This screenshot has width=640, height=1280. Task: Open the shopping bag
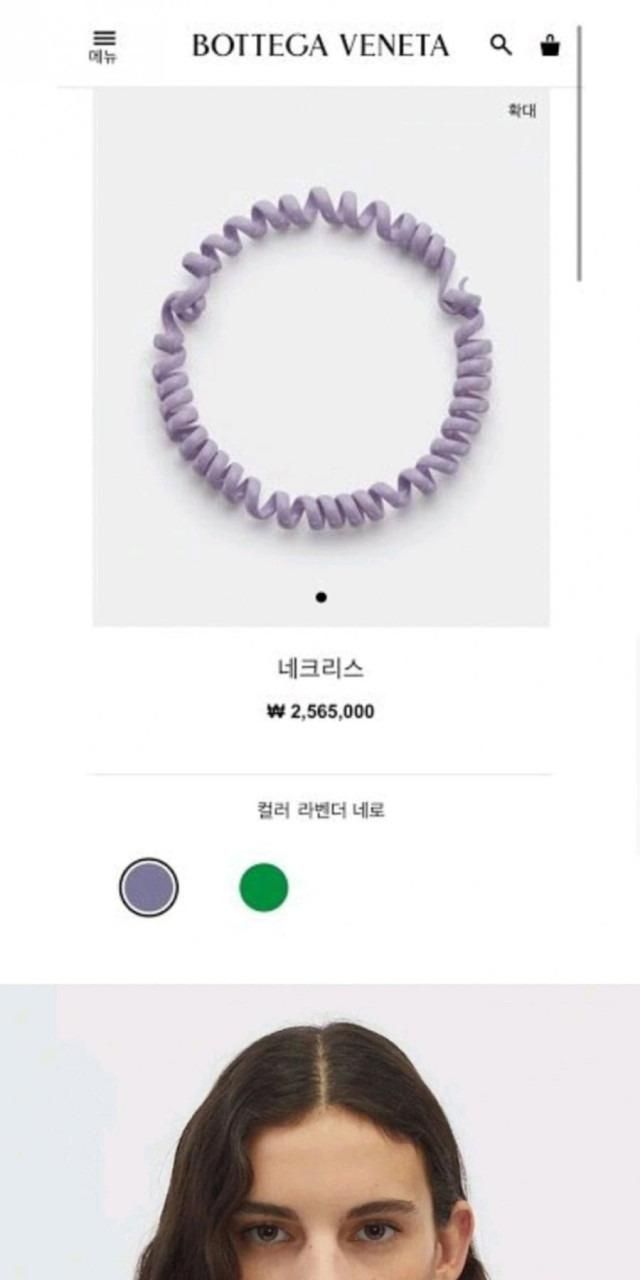550,45
